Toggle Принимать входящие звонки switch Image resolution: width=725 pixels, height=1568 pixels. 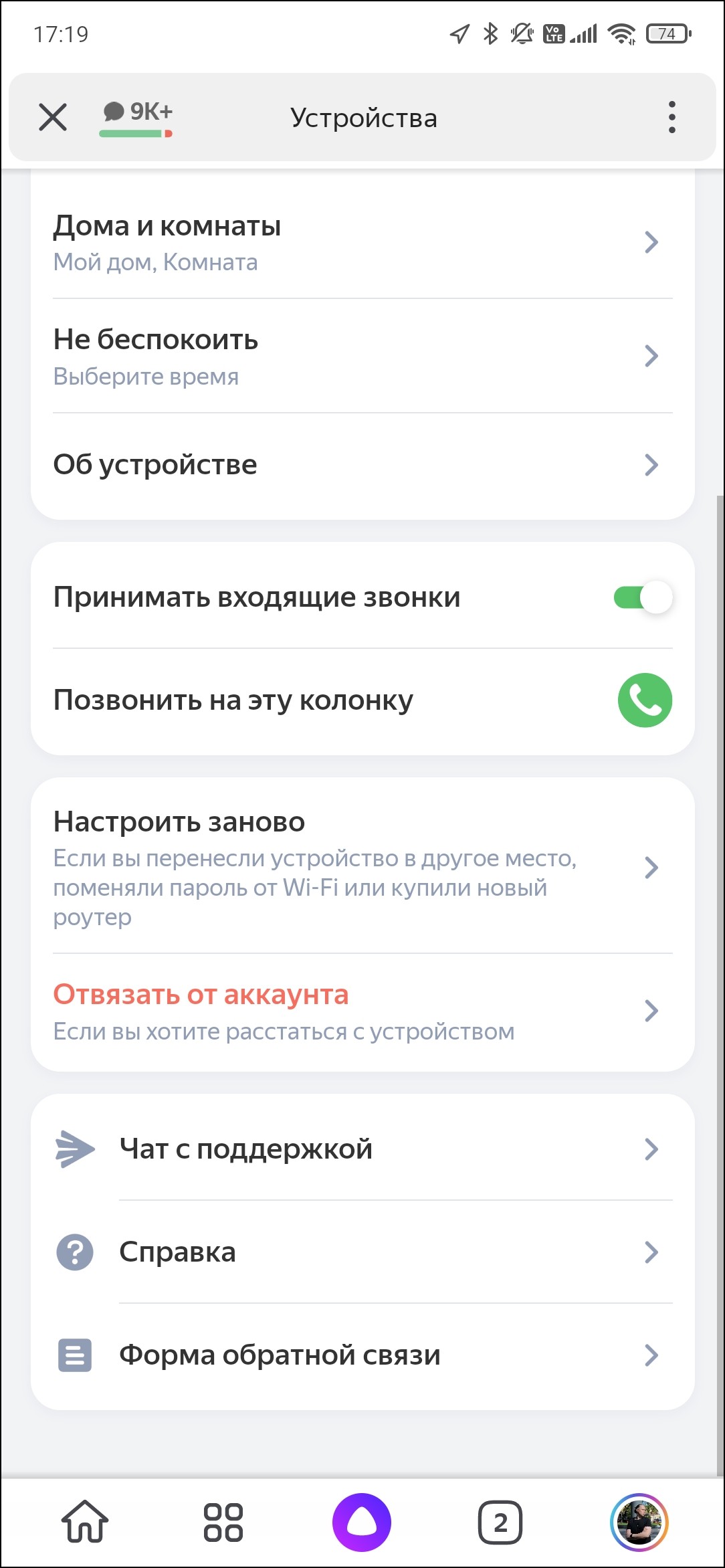click(642, 597)
